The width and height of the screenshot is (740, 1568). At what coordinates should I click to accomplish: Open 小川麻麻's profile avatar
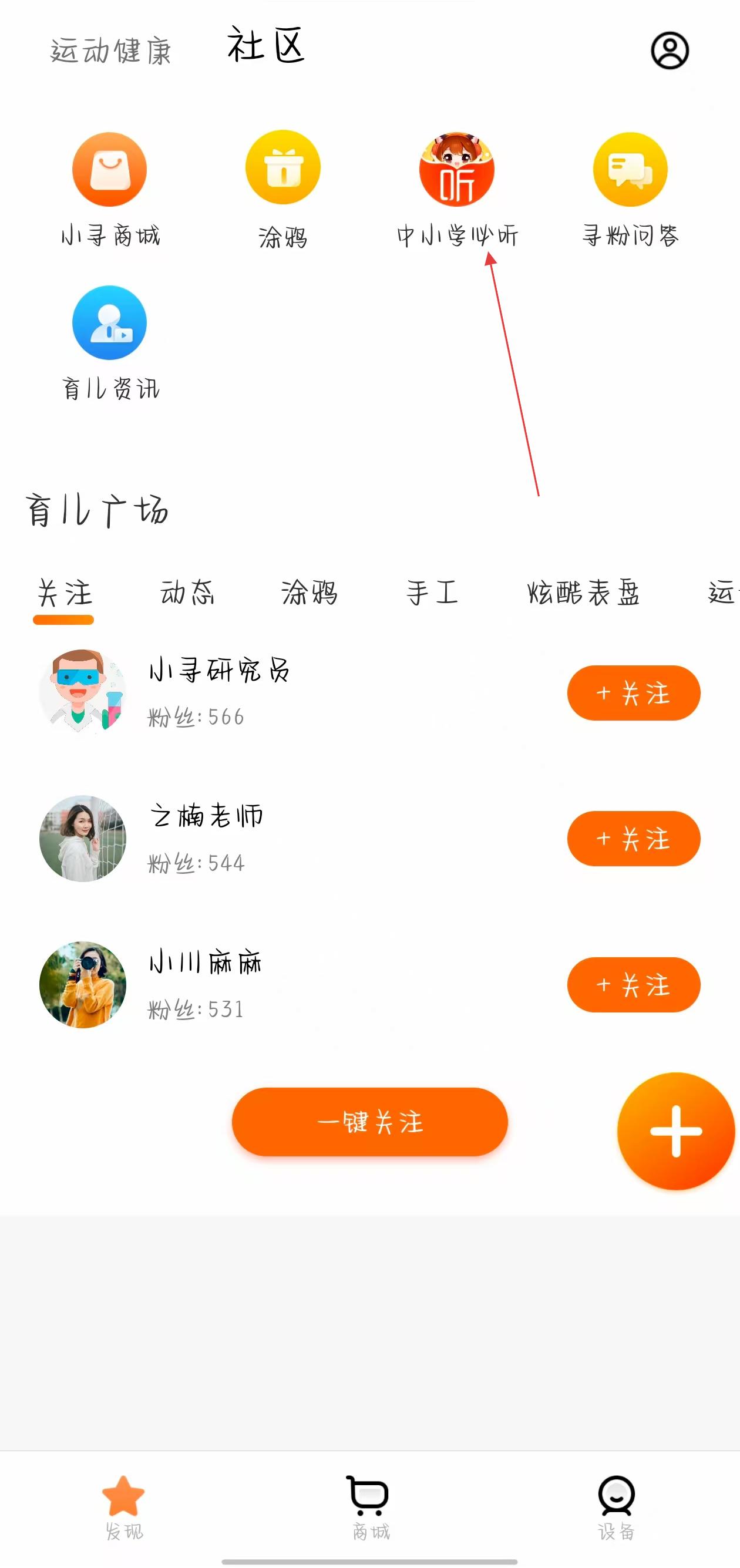pos(83,985)
